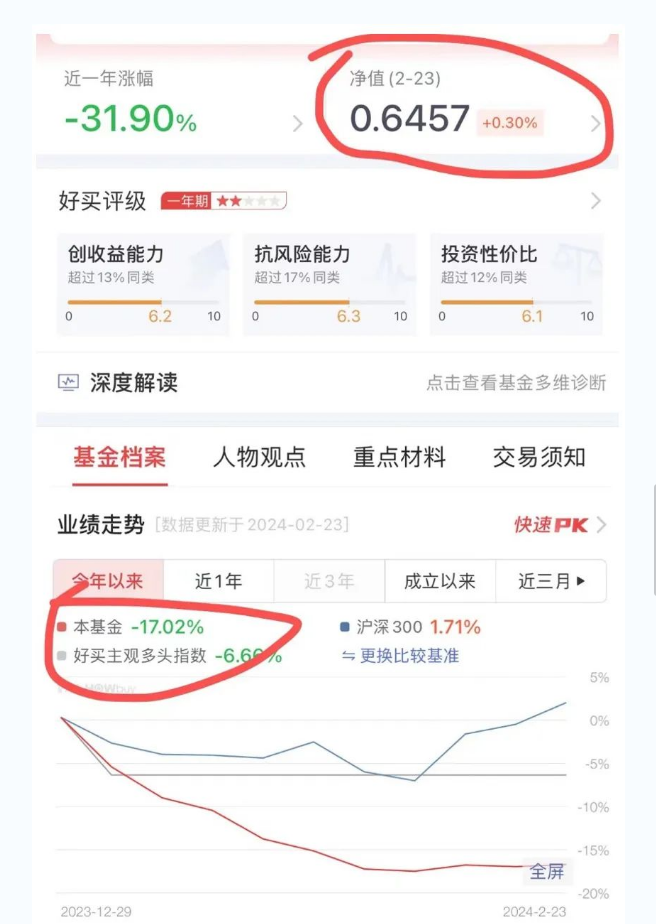Open the 重点材料 tab
The image size is (656, 924).
[399, 458]
